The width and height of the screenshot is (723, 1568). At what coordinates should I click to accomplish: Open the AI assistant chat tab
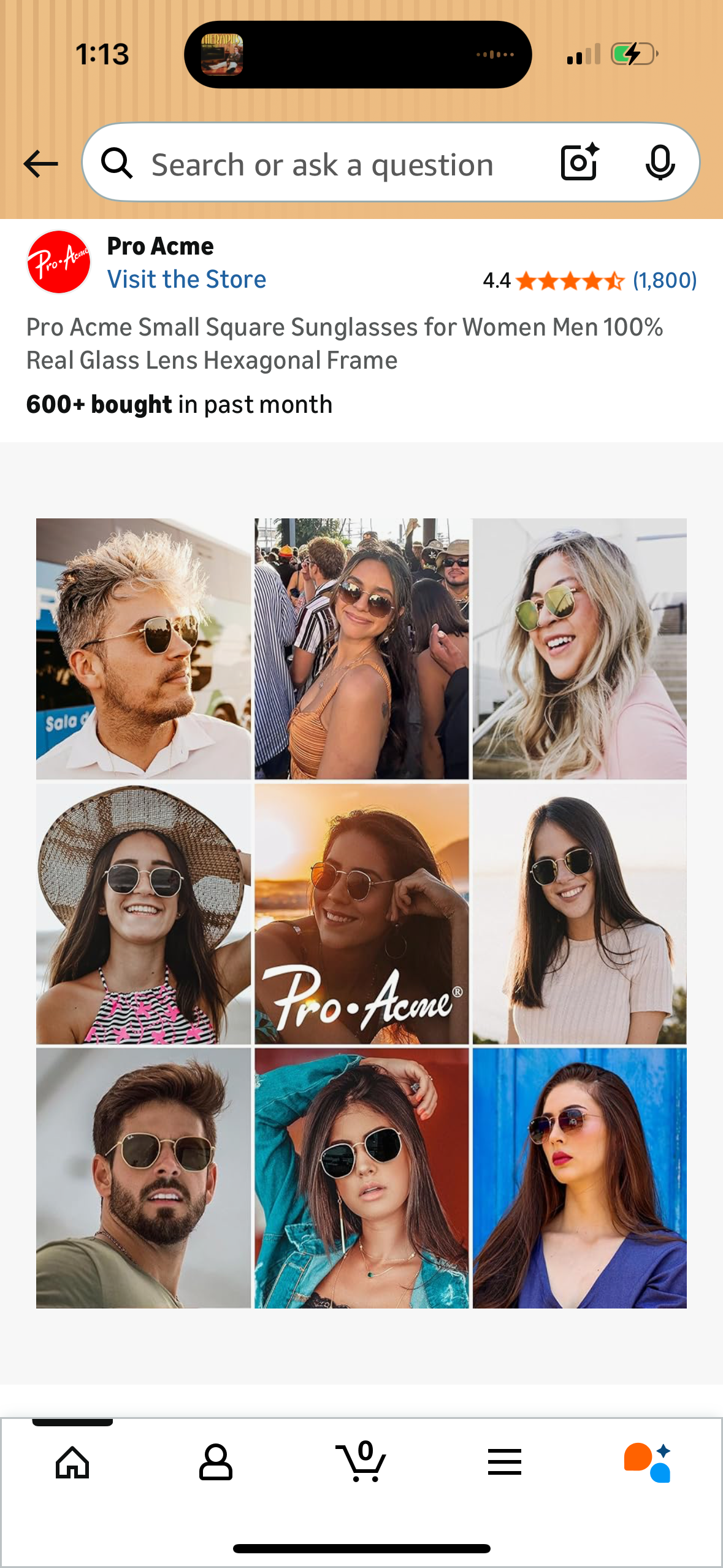648,1462
